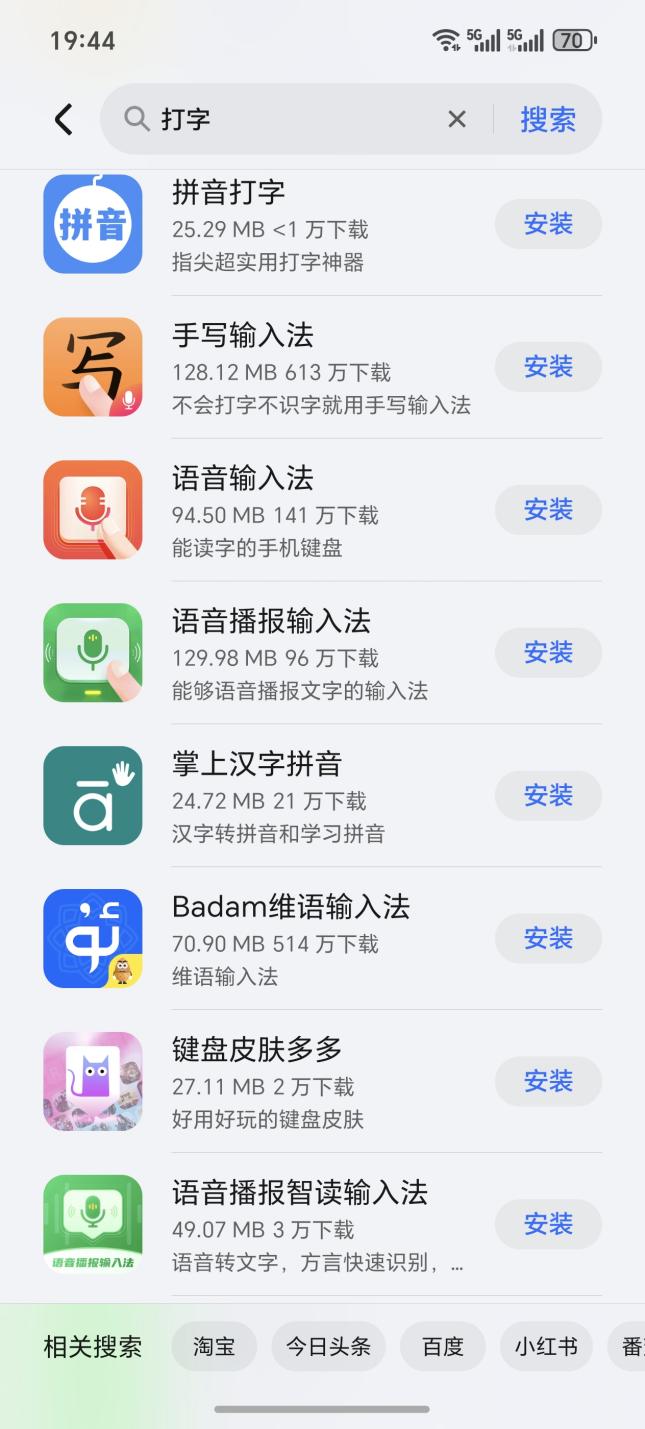
Task: Install 语音播报输入法
Action: pyautogui.click(x=548, y=653)
